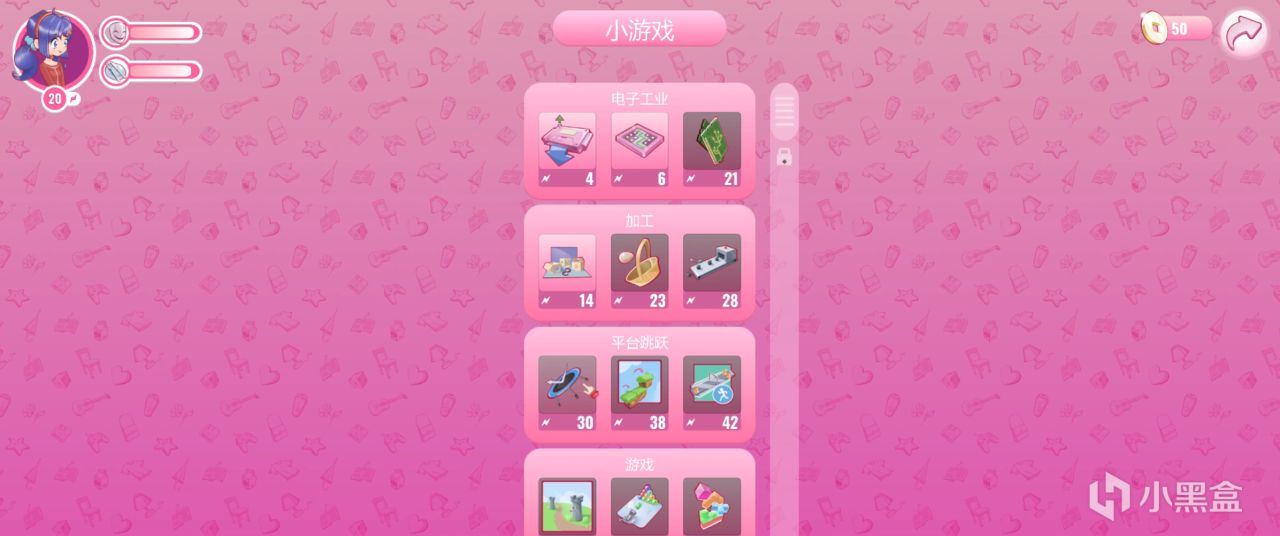Select the machine minigame costing 28

(x=711, y=272)
